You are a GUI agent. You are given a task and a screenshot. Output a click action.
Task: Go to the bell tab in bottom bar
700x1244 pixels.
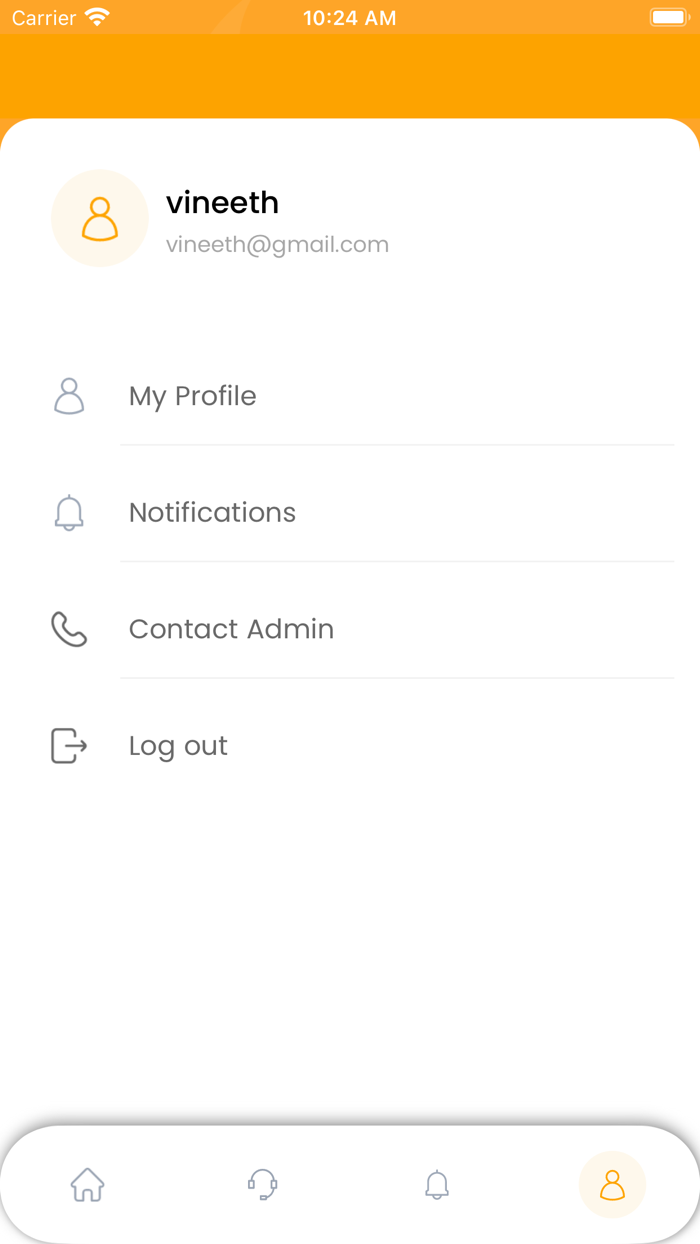point(437,1185)
